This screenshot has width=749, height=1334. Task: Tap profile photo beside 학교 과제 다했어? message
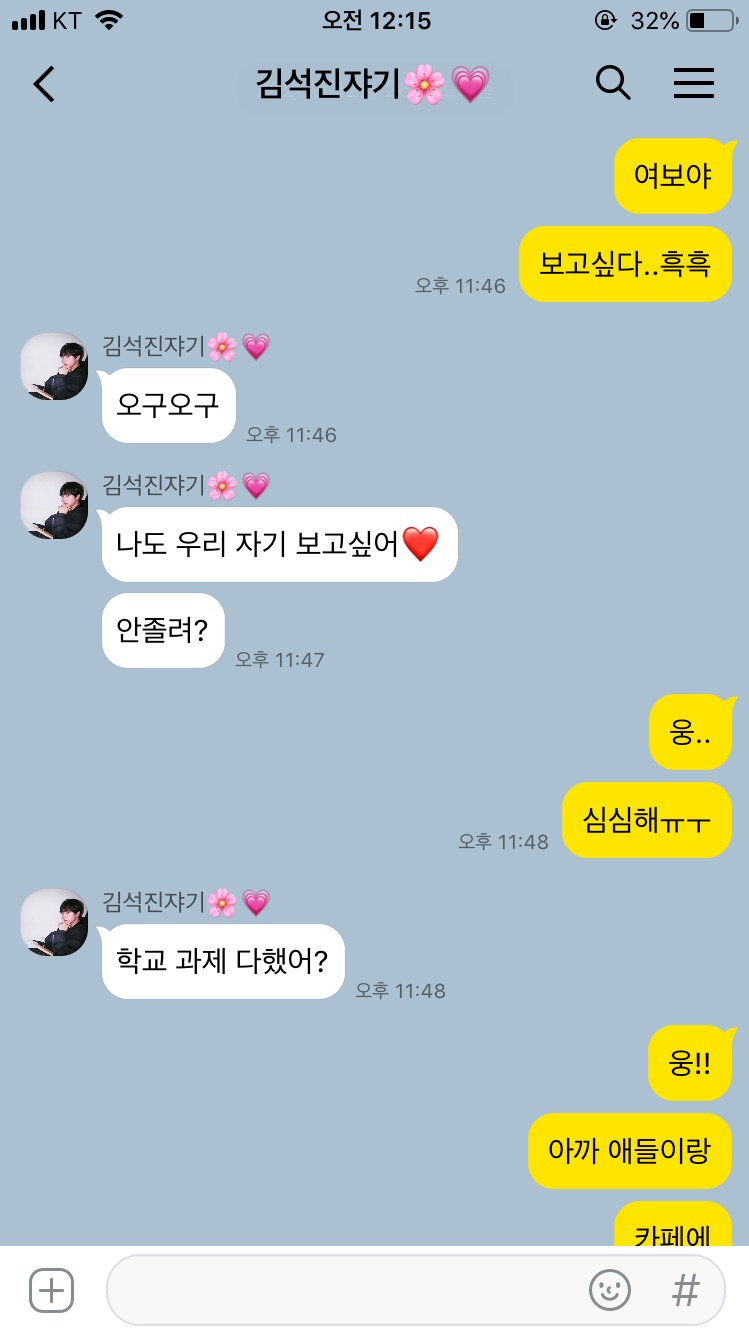55,922
